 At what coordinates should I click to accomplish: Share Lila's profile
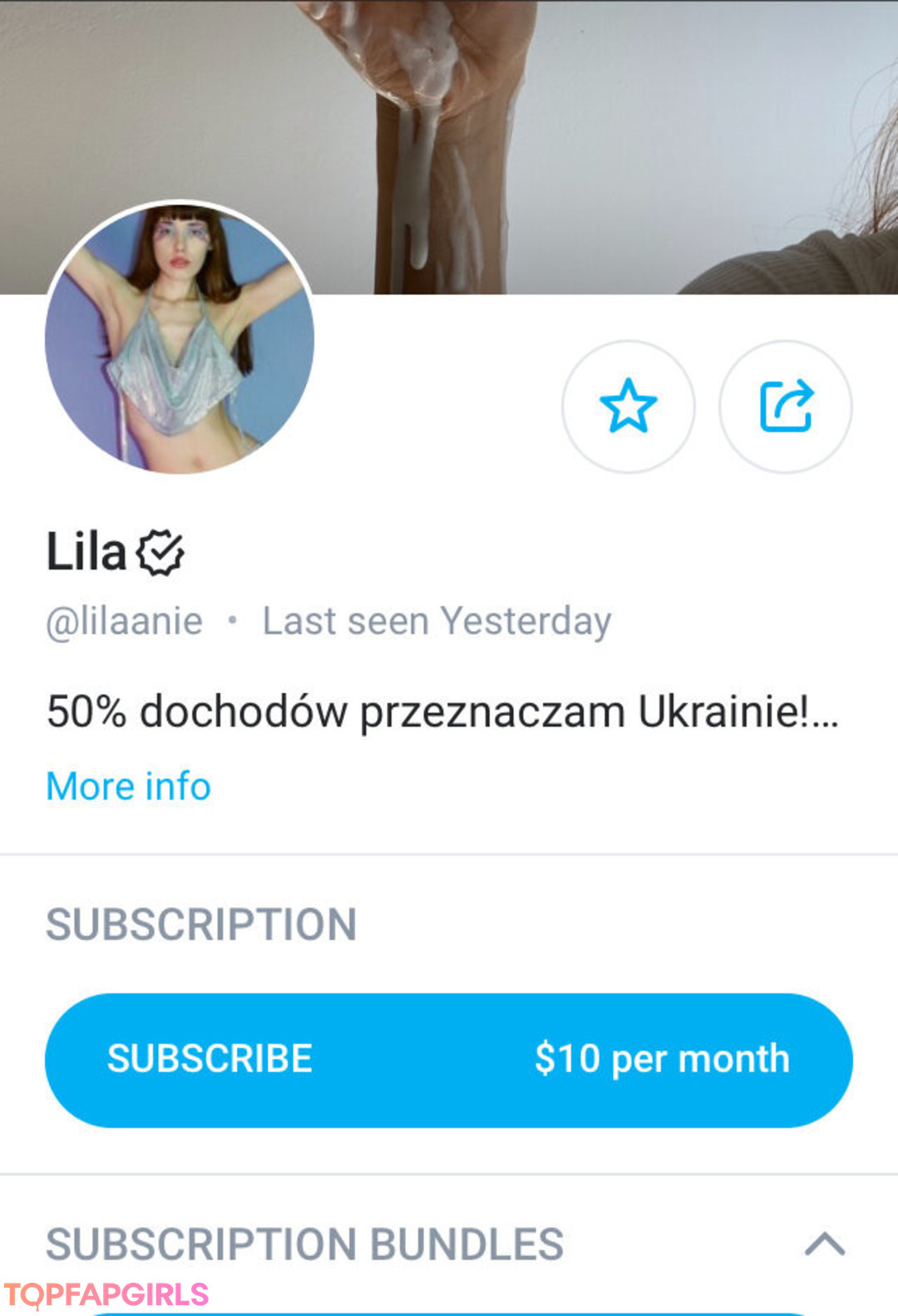785,407
